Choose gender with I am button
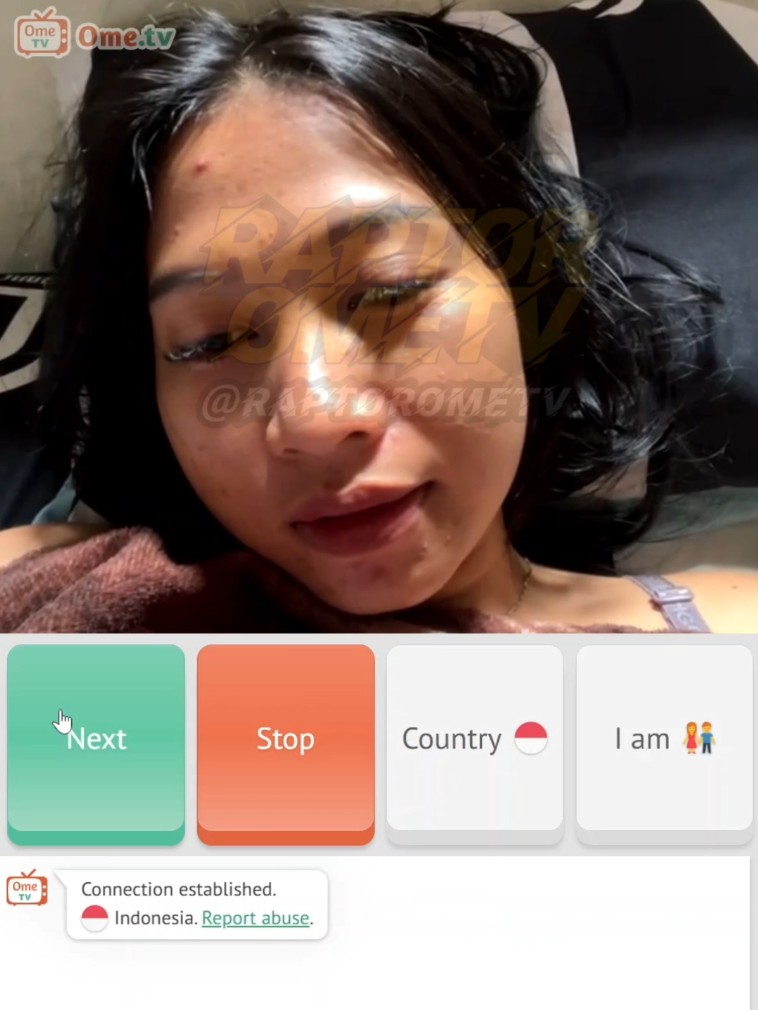The image size is (758, 1010). click(x=664, y=740)
